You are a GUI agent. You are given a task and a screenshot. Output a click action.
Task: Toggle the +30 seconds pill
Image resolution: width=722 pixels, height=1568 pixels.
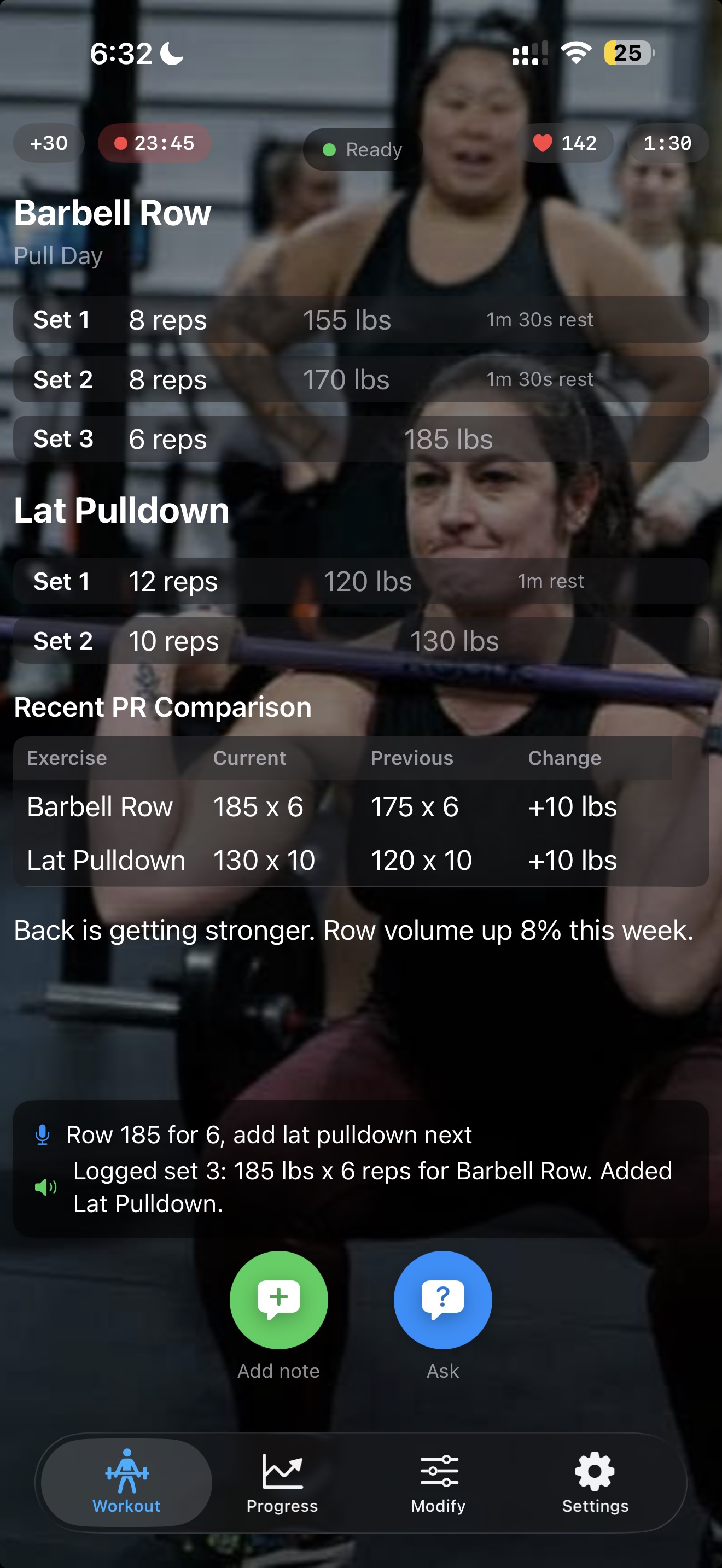point(48,144)
